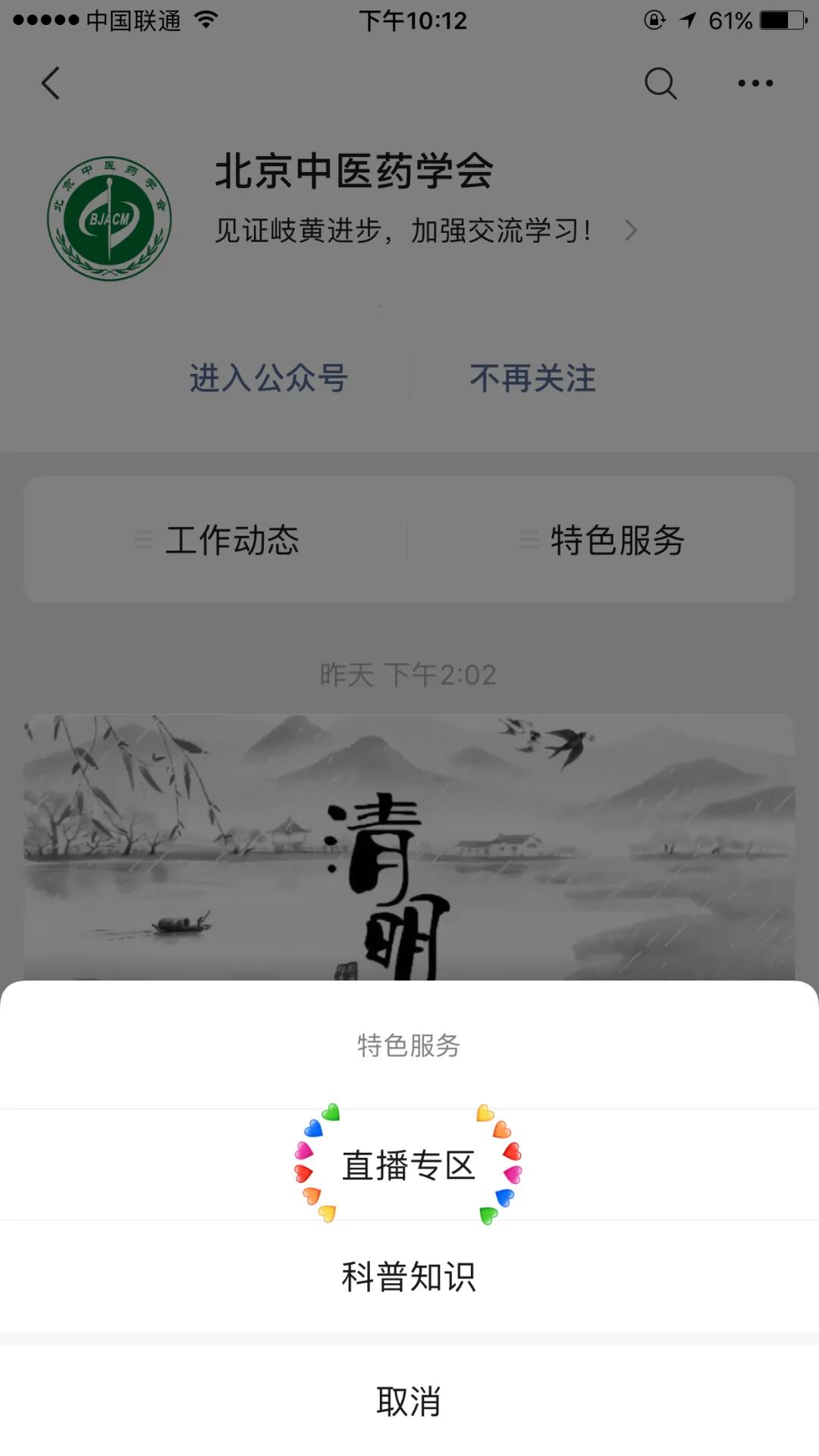Open the 特色服务 menu tab

(x=603, y=540)
